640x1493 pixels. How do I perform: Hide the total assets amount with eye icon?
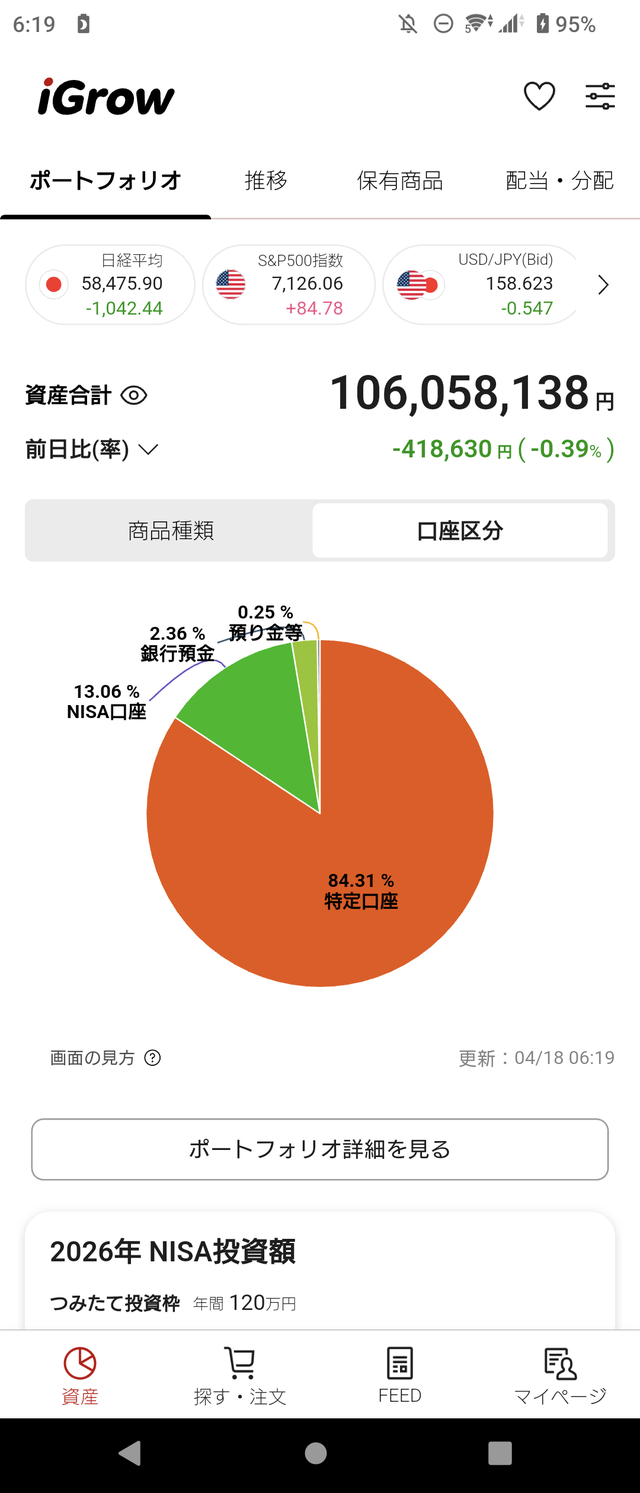(134, 396)
